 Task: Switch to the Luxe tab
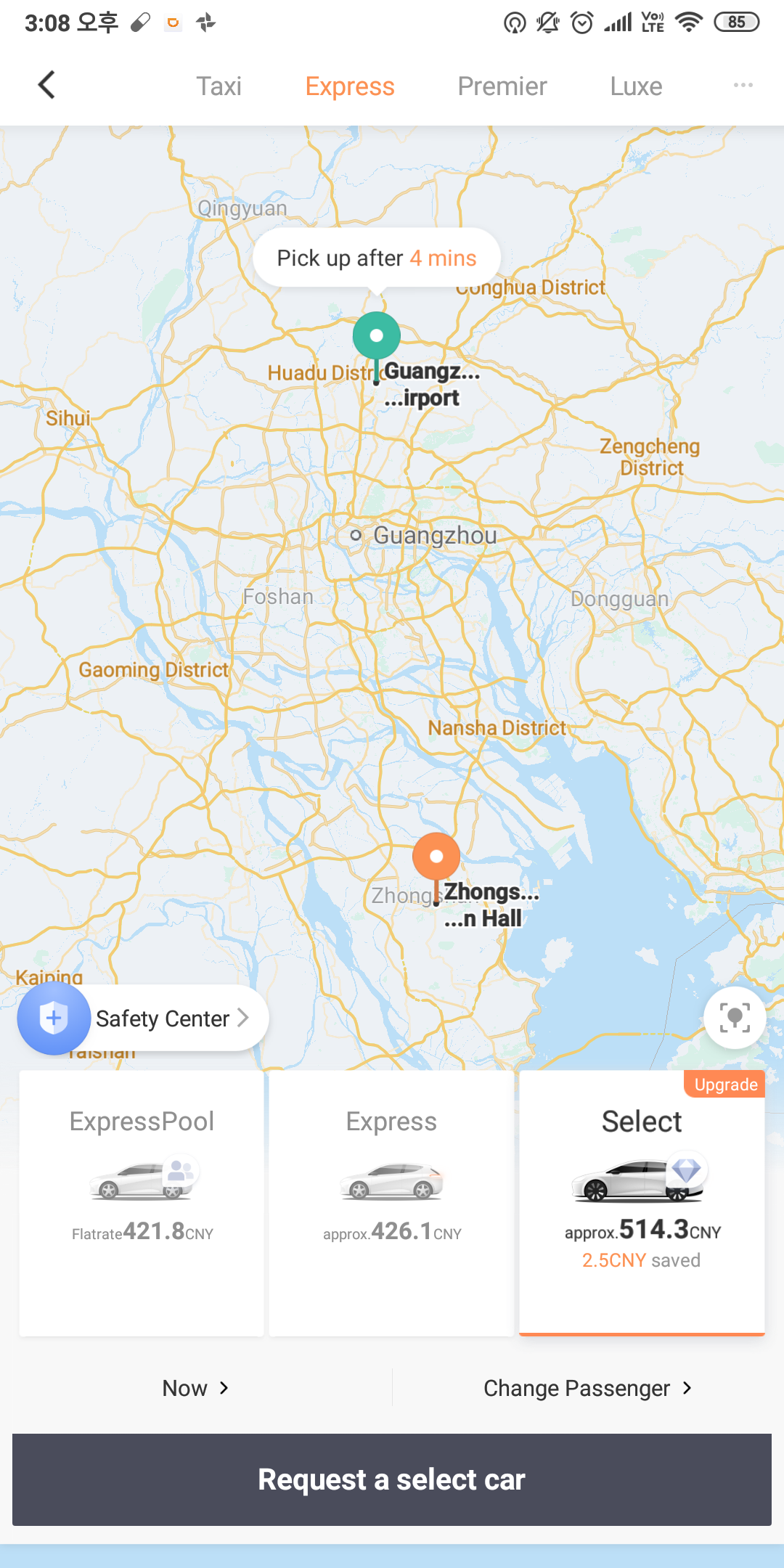click(x=636, y=86)
